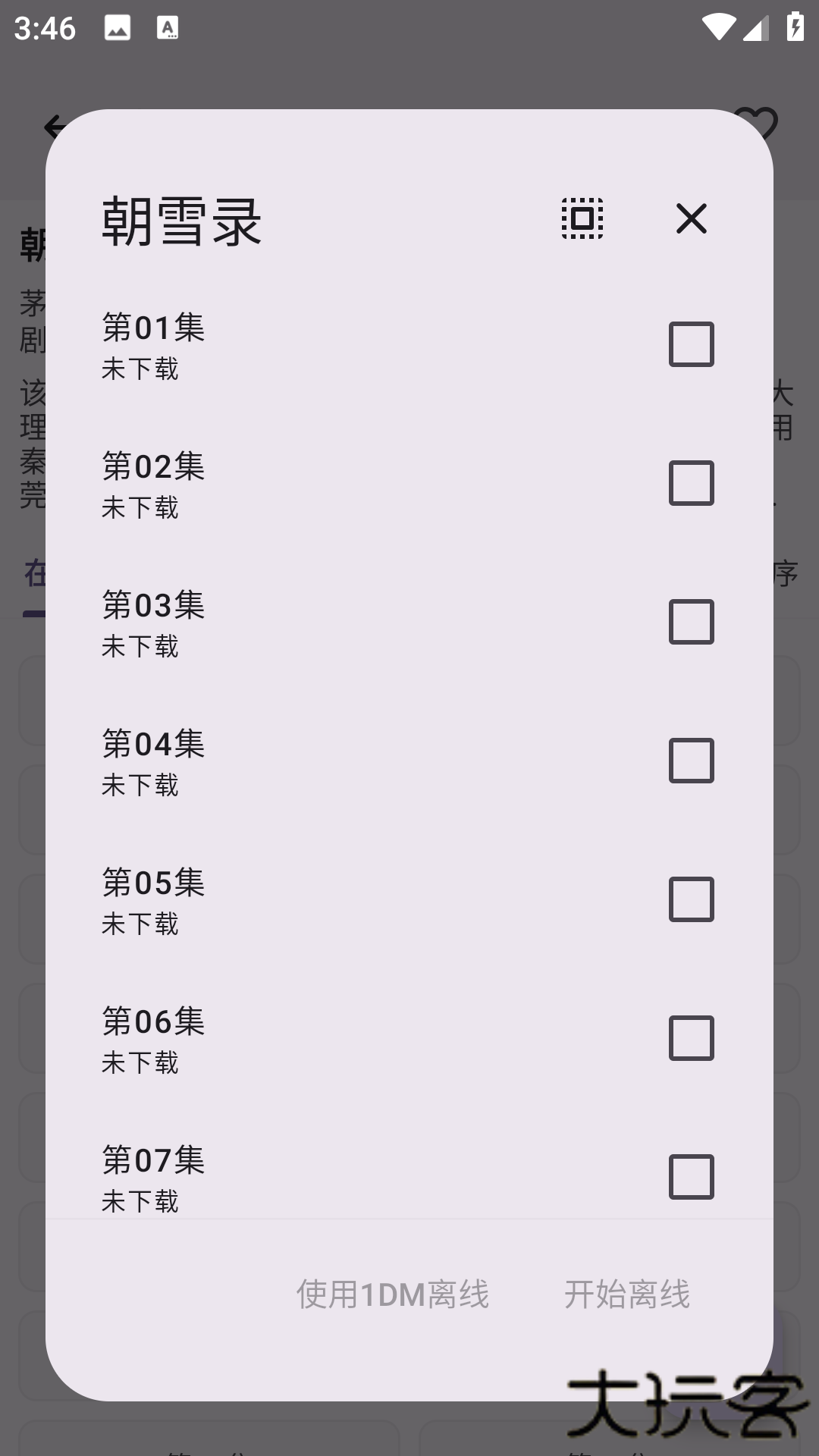Enable the checkbox next to 第05集
This screenshot has width=819, height=1456.
(x=691, y=899)
